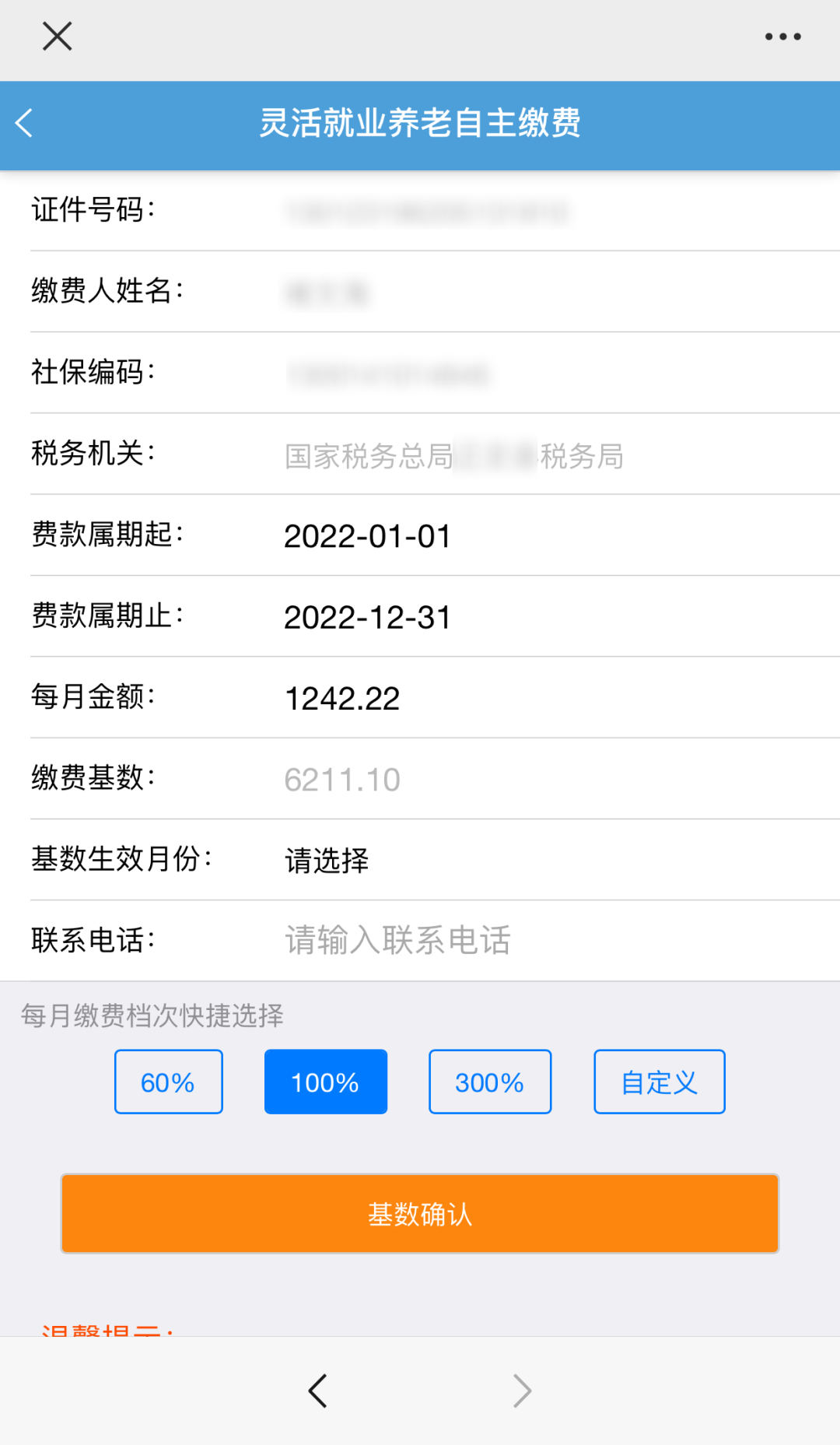This screenshot has height=1445, width=840.
Task: Select the 费款属期起 start date
Action: point(367,536)
